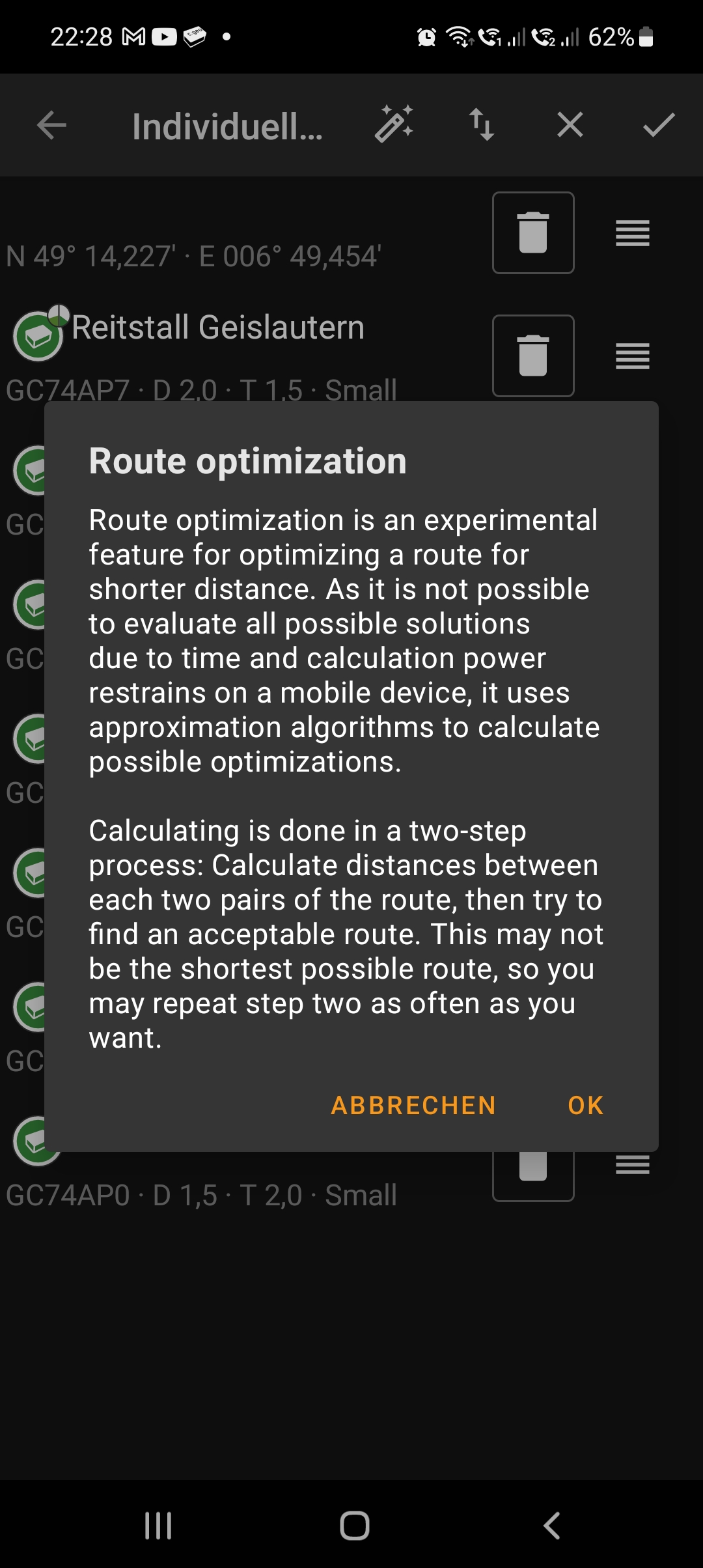Cancel the dialog via Abbrechen
The height and width of the screenshot is (1568, 703).
[x=413, y=1106]
